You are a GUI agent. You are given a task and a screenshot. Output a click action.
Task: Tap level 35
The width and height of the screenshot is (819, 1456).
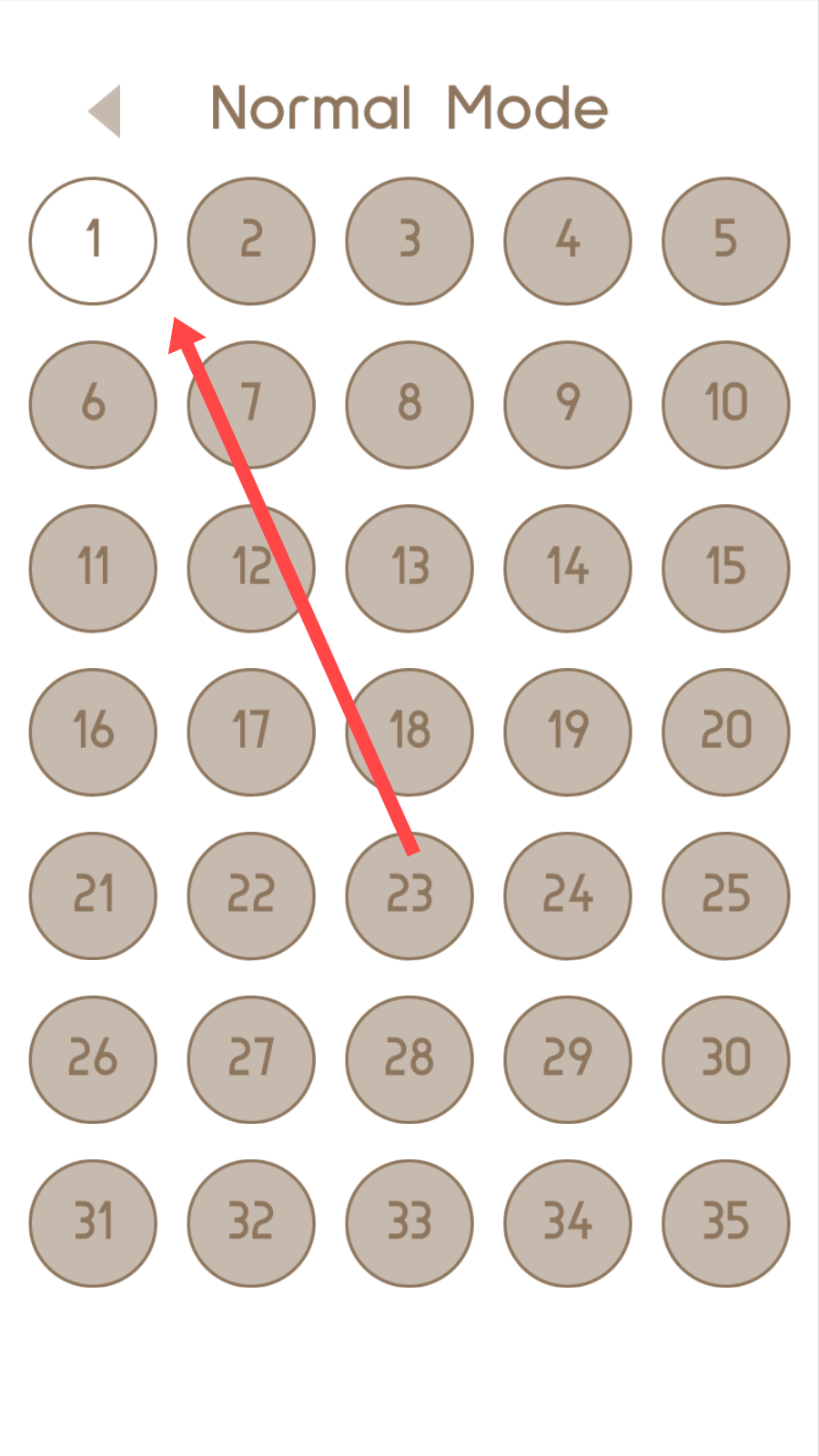click(726, 1224)
